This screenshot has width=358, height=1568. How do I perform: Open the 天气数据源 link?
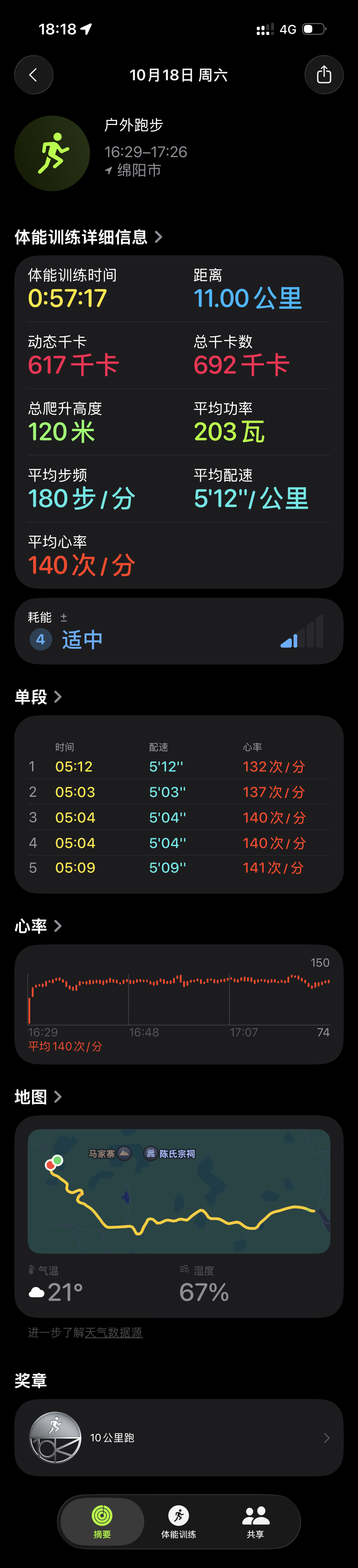(113, 1333)
